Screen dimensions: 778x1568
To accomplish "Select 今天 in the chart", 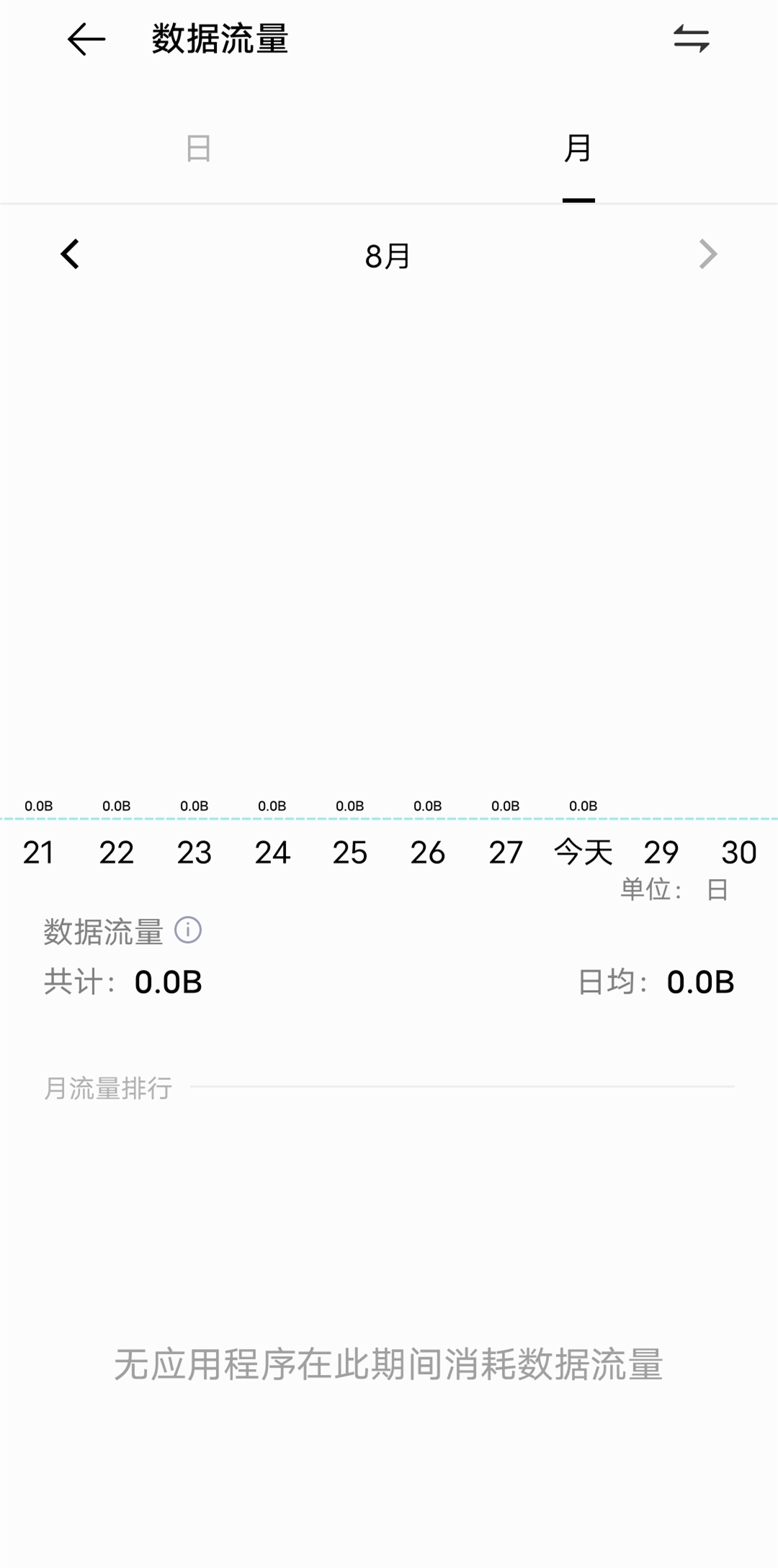I will (x=583, y=852).
